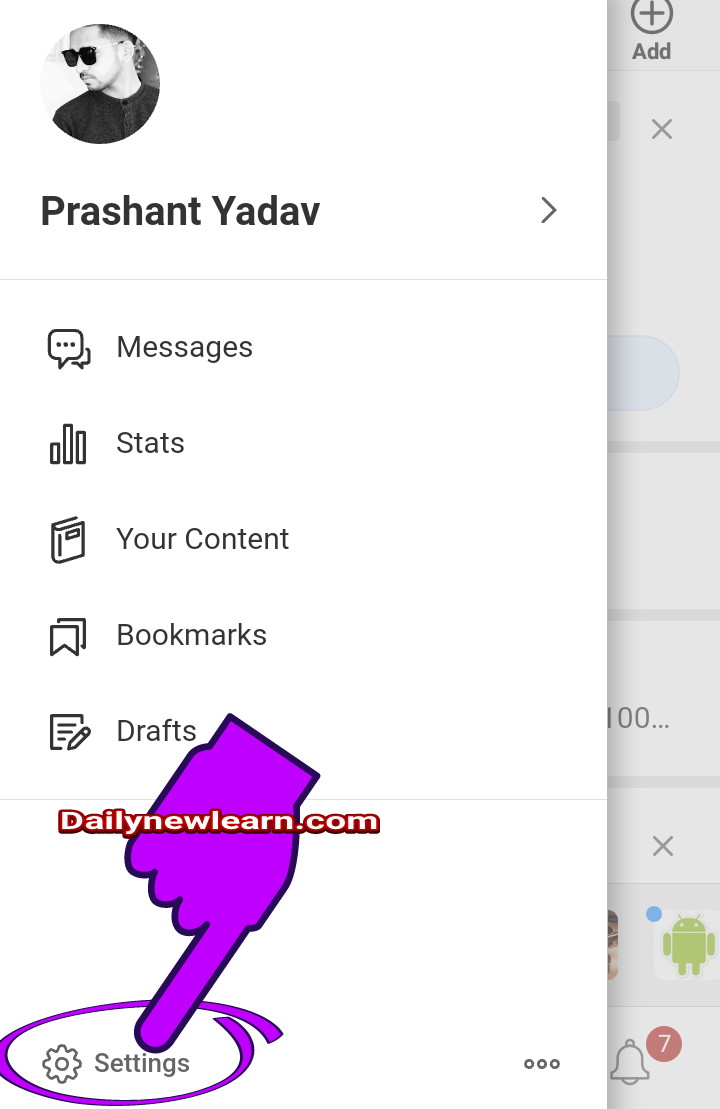
Task: Open Prashant Yadav's profile via the chevron
Action: [x=547, y=210]
